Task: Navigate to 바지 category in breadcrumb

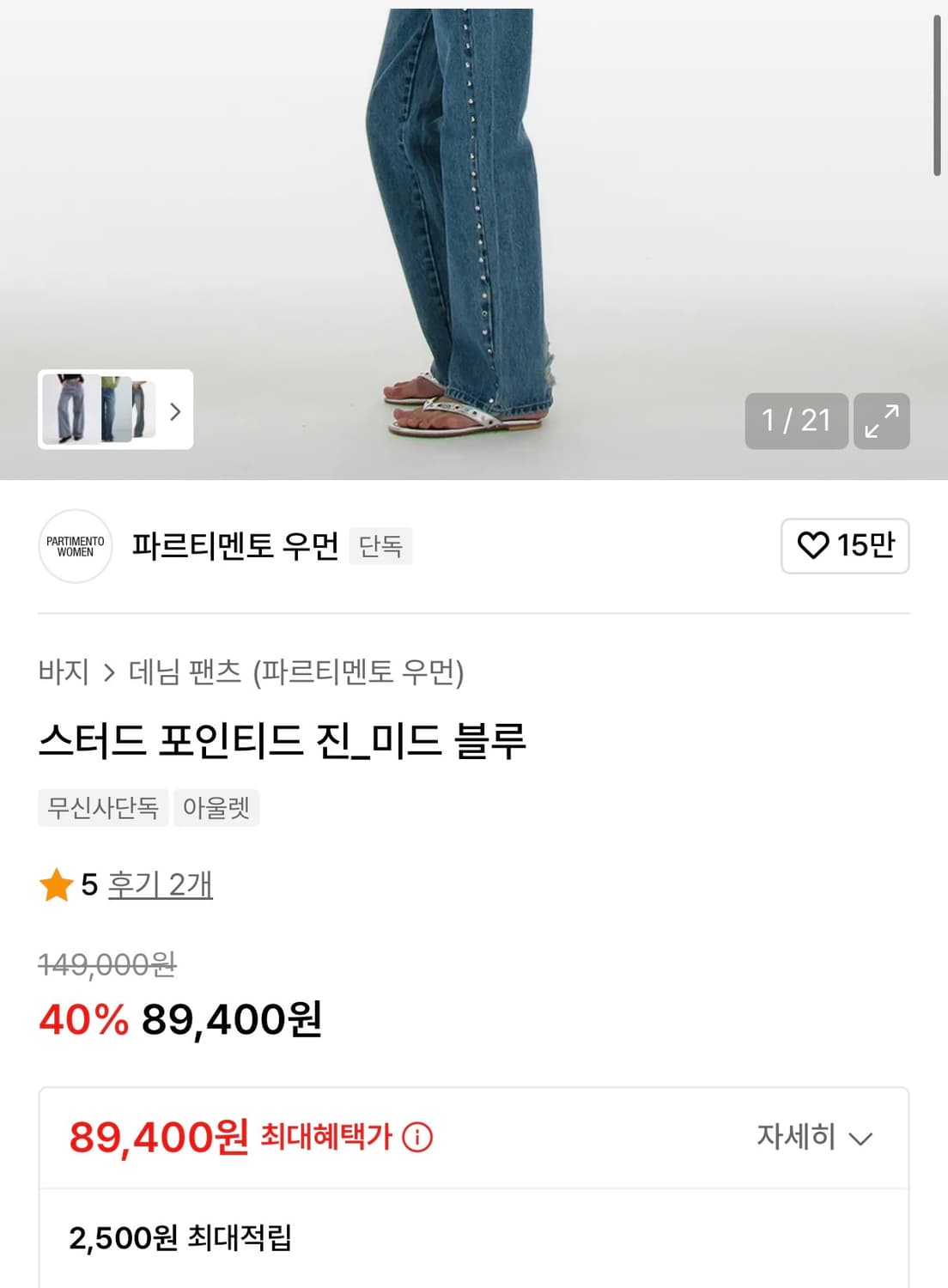Action: tap(64, 673)
